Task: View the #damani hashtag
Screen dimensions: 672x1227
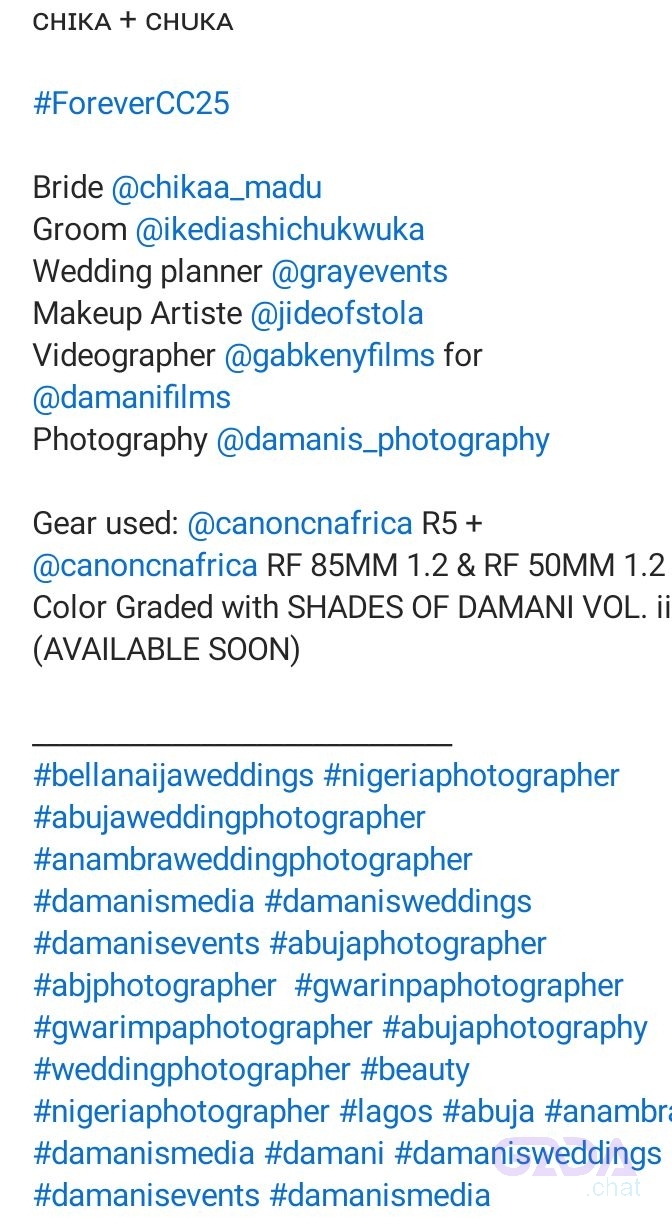Action: (324, 1154)
